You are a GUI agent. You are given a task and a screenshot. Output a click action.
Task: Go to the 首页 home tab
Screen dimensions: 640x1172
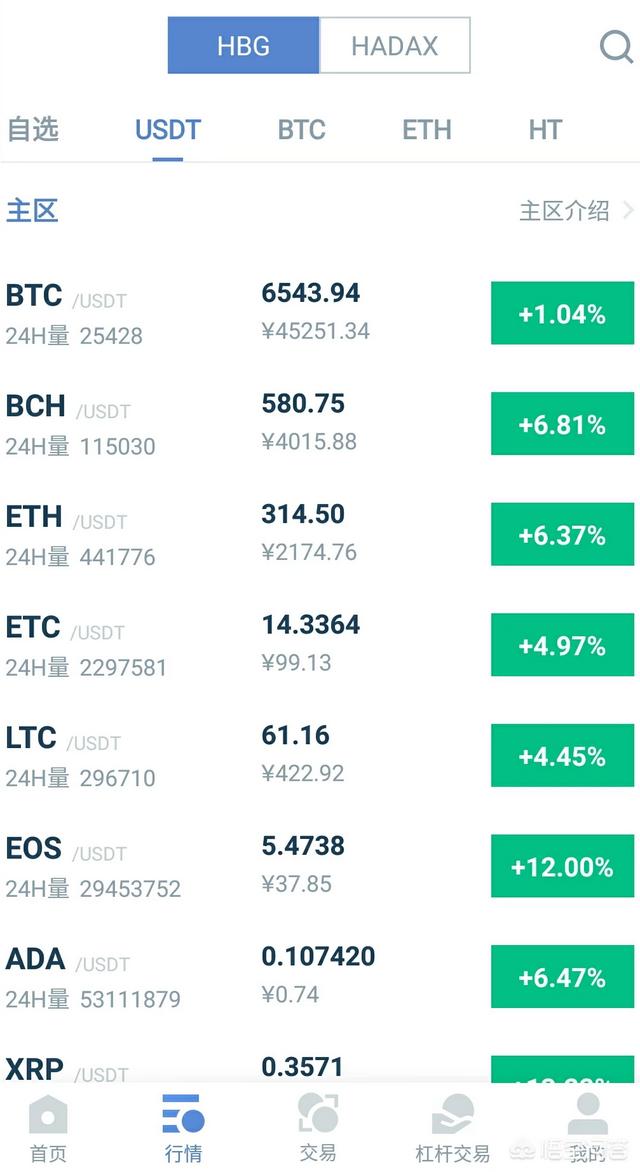[48, 1128]
